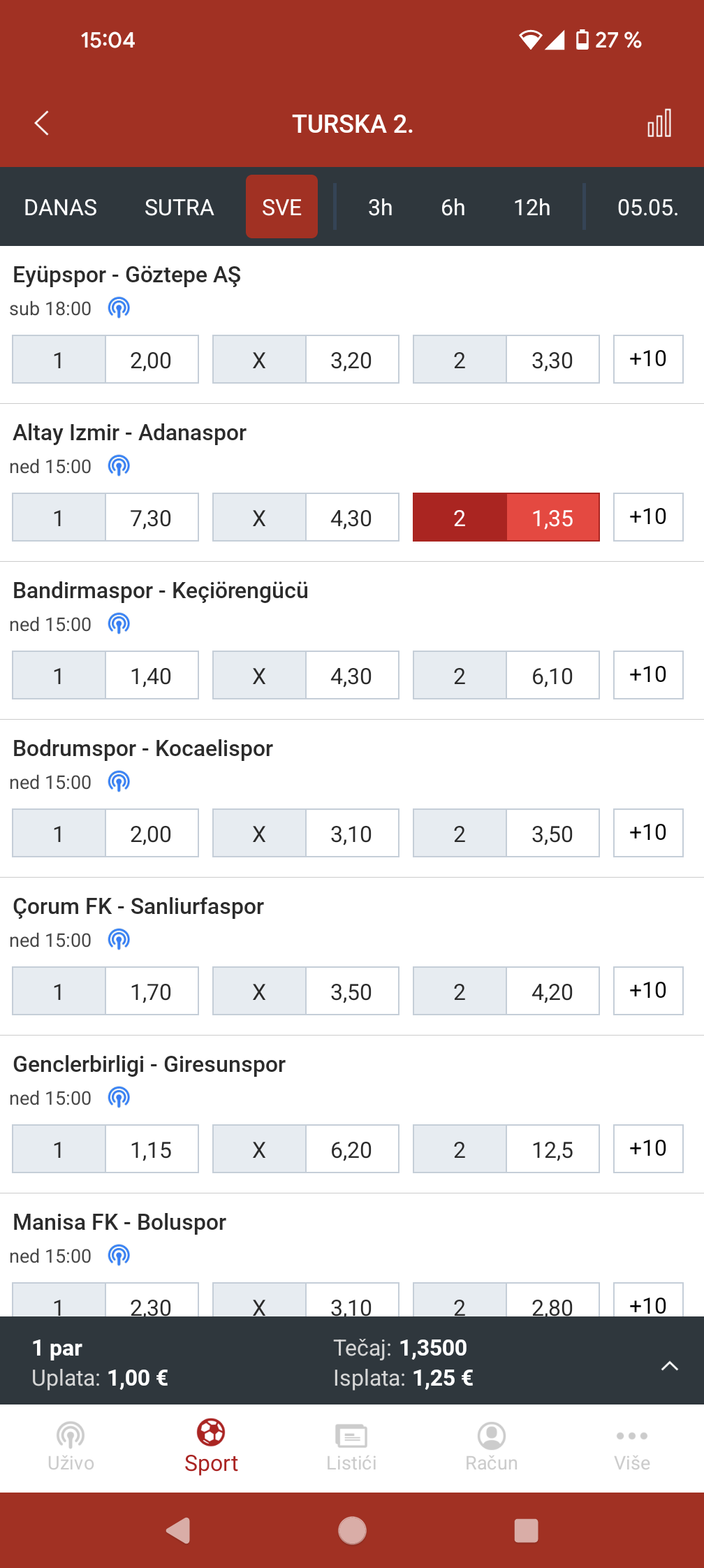Open the Eyüpspor - Göztepe AŞ match details
Image resolution: width=704 pixels, height=1568 pixels.
click(x=127, y=275)
